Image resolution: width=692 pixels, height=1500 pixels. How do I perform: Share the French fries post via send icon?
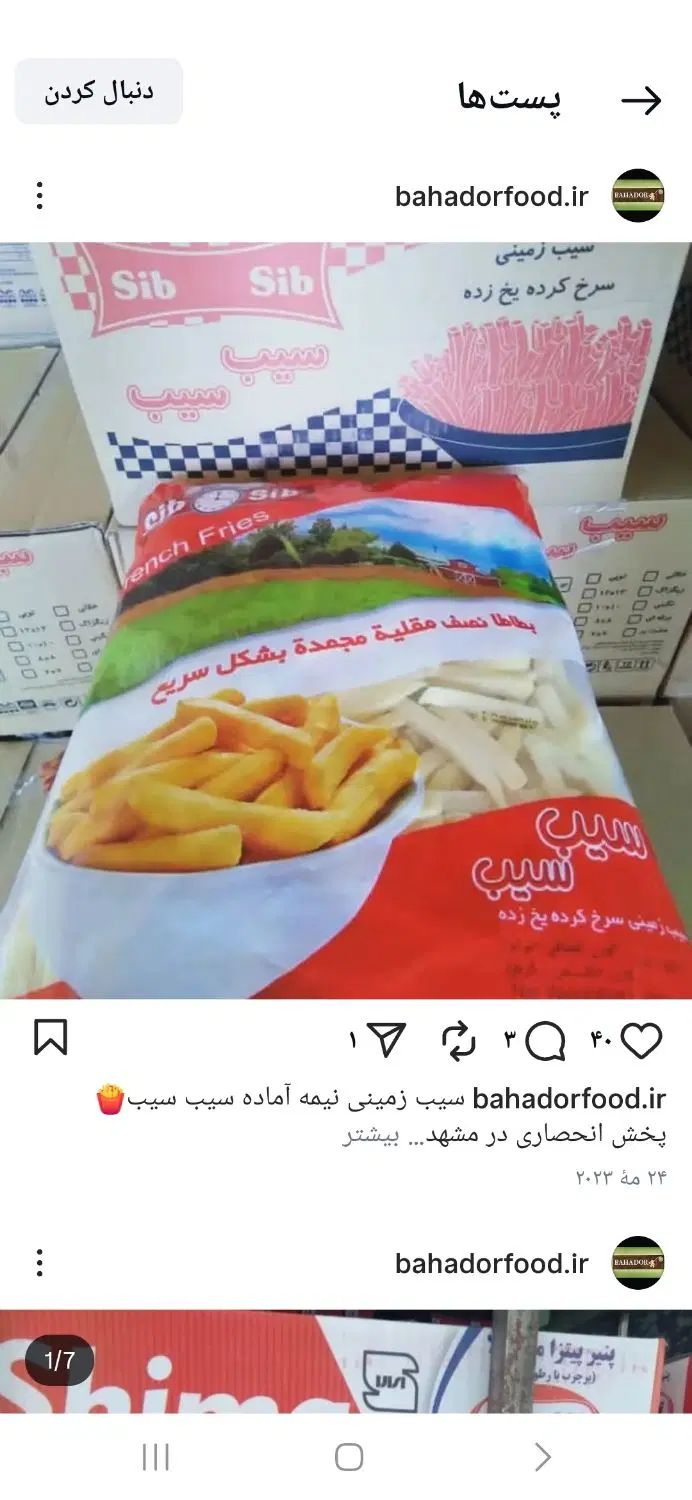pyautogui.click(x=387, y=1041)
